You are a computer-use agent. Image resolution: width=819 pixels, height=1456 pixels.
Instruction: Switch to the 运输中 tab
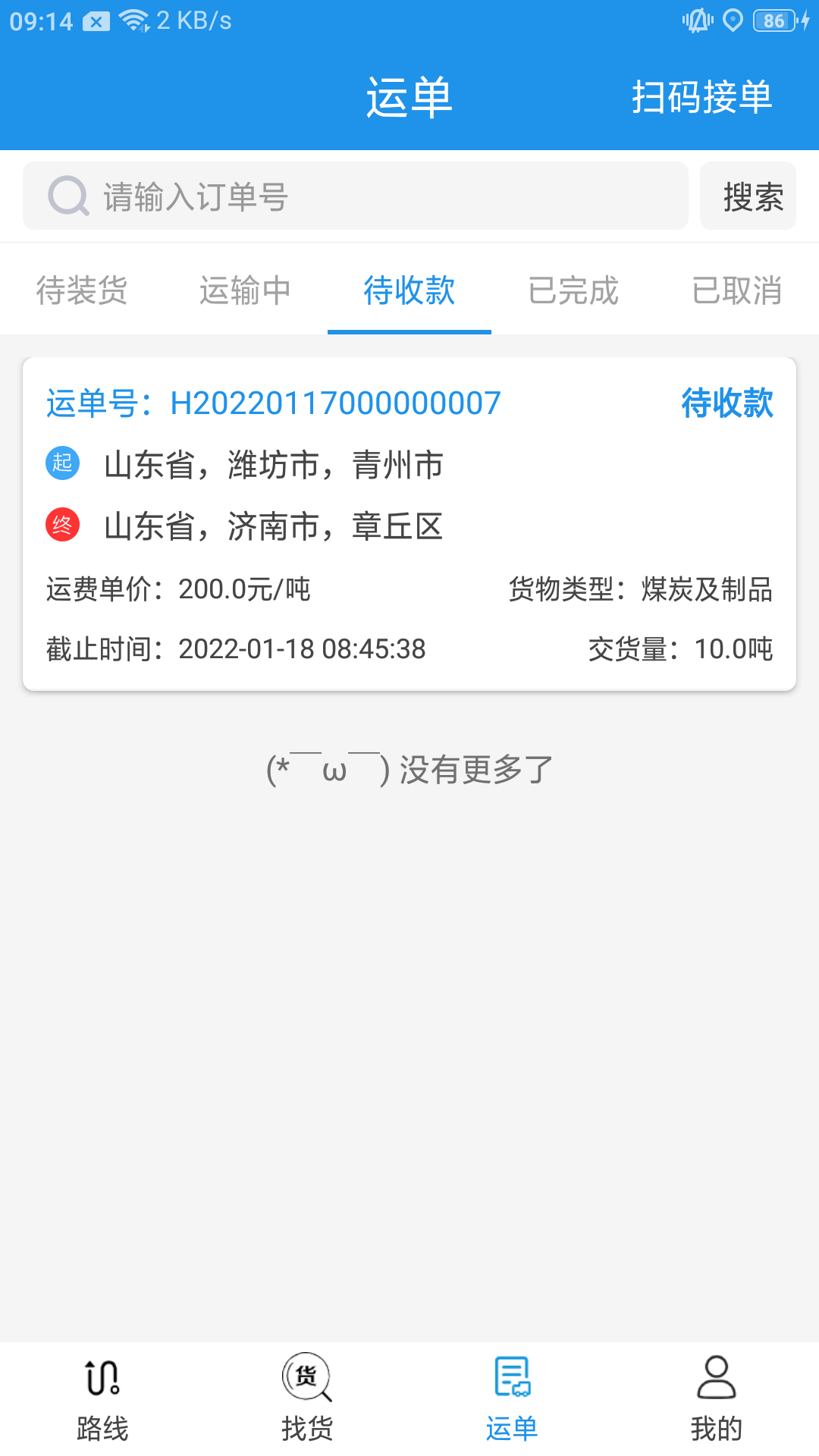pyautogui.click(x=245, y=290)
